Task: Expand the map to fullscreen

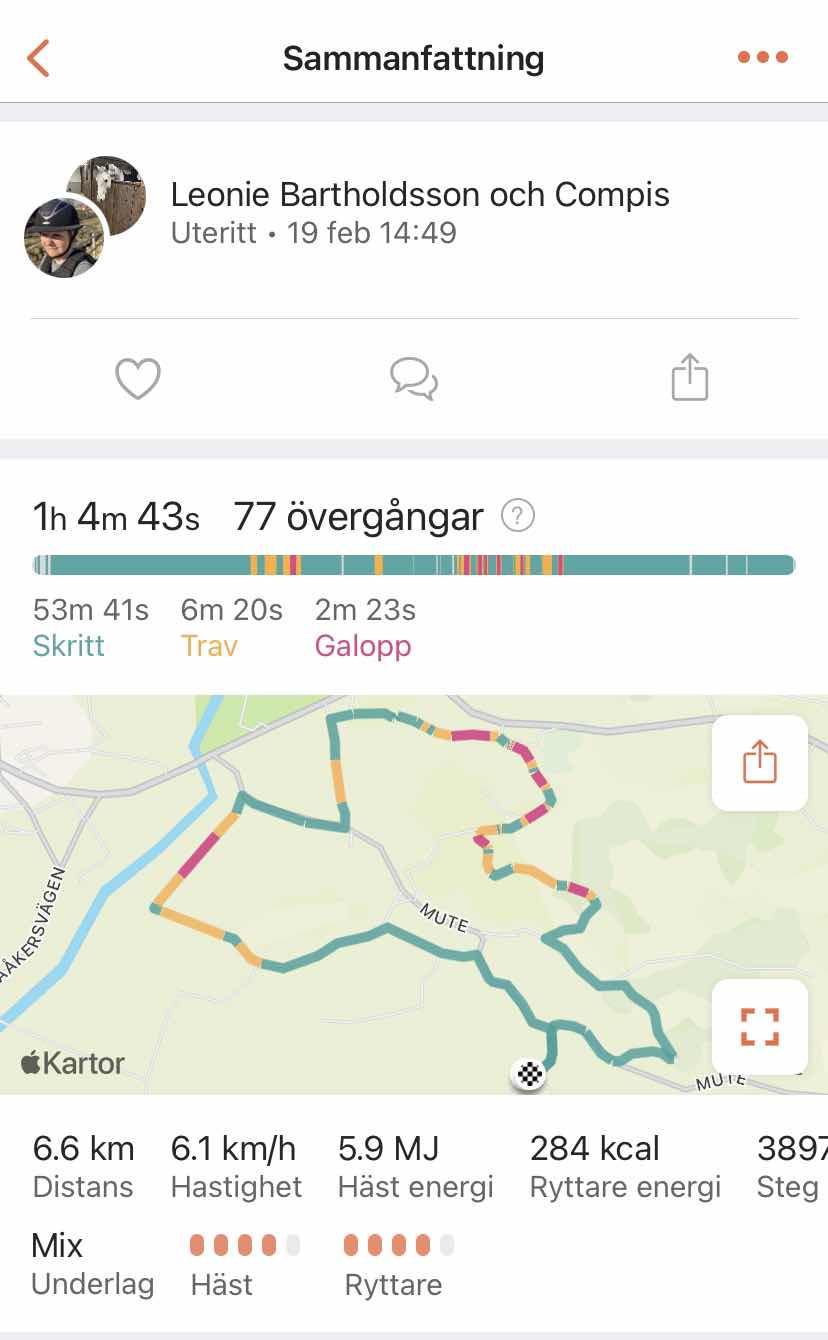Action: tap(759, 1026)
